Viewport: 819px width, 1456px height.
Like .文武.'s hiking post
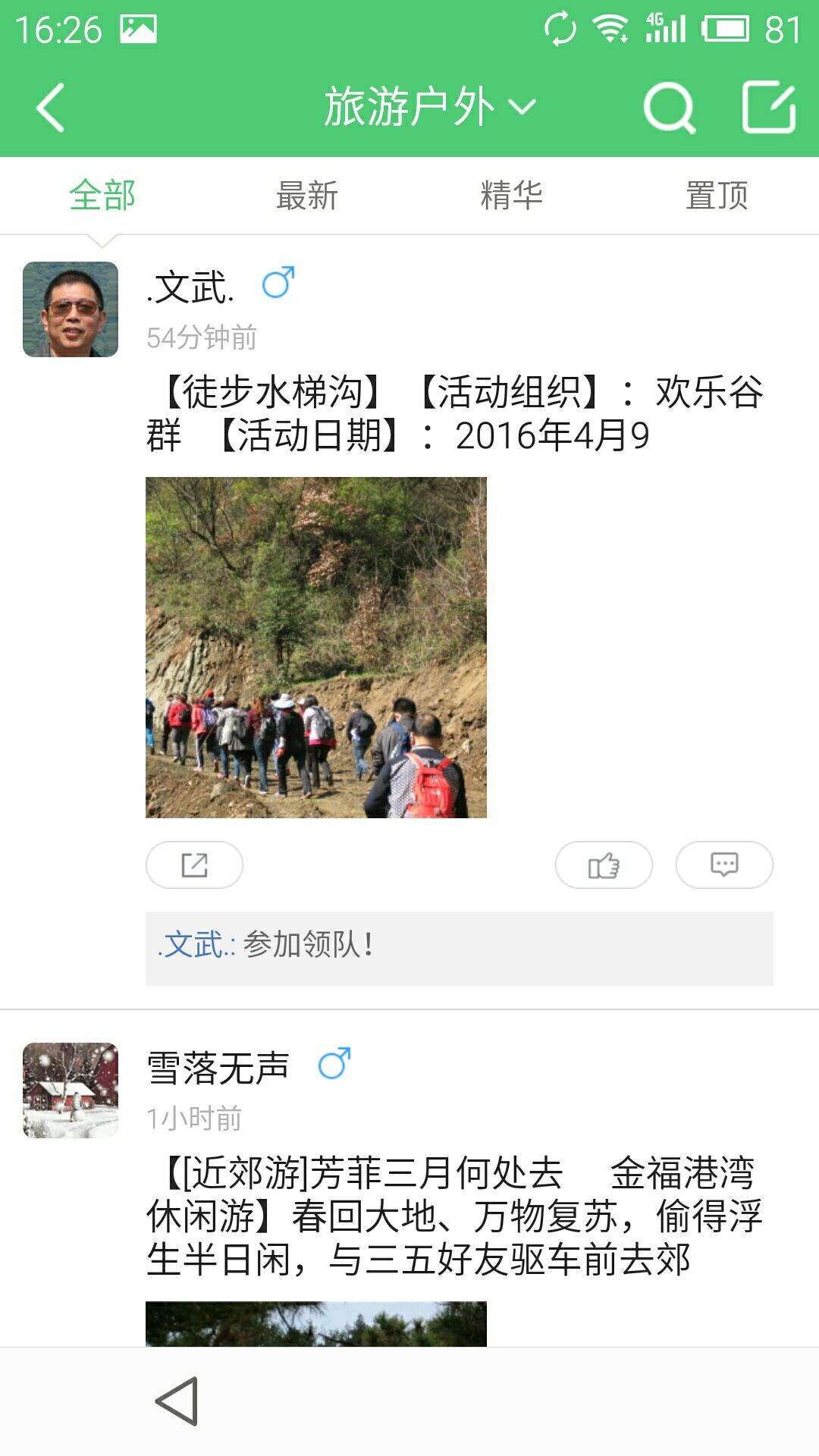(x=604, y=864)
